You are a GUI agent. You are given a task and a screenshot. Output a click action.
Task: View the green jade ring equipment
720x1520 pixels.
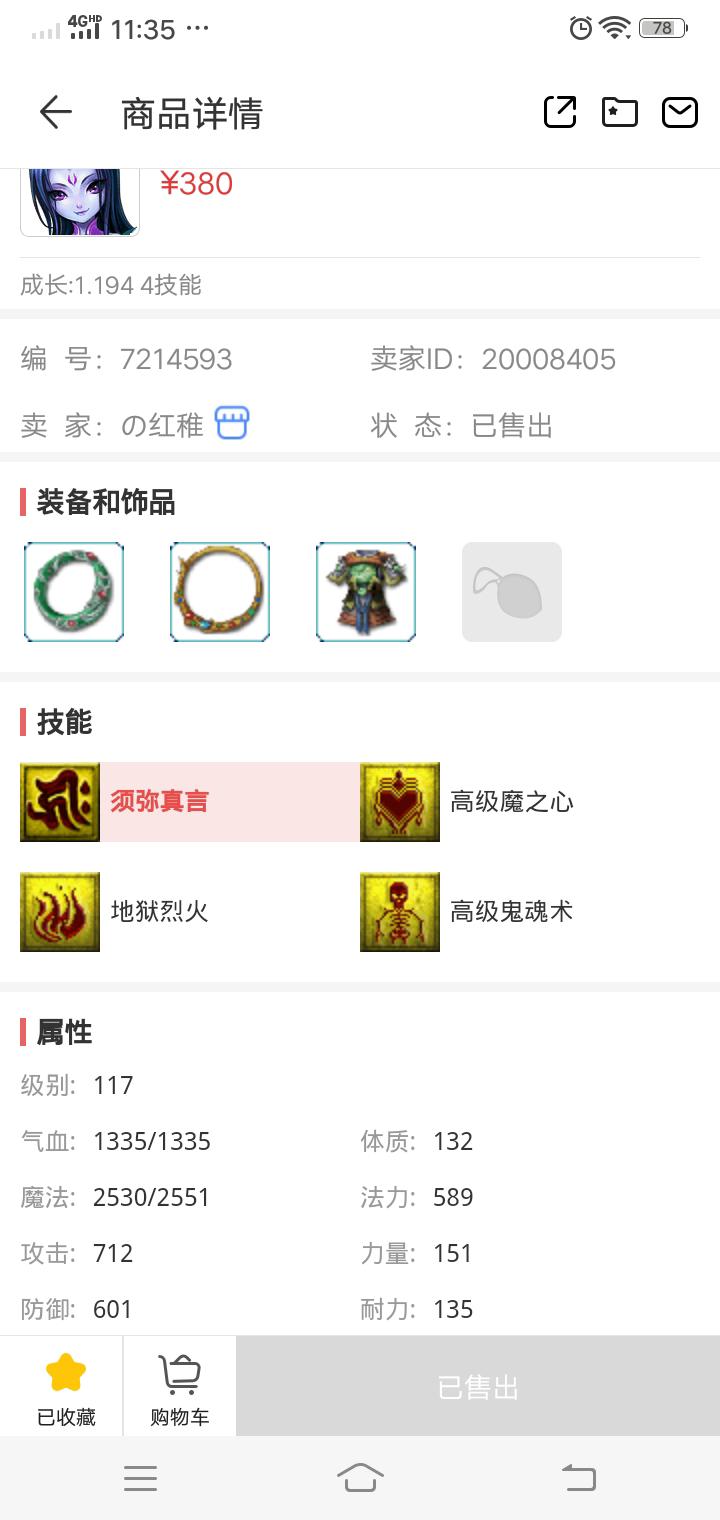pos(74,592)
